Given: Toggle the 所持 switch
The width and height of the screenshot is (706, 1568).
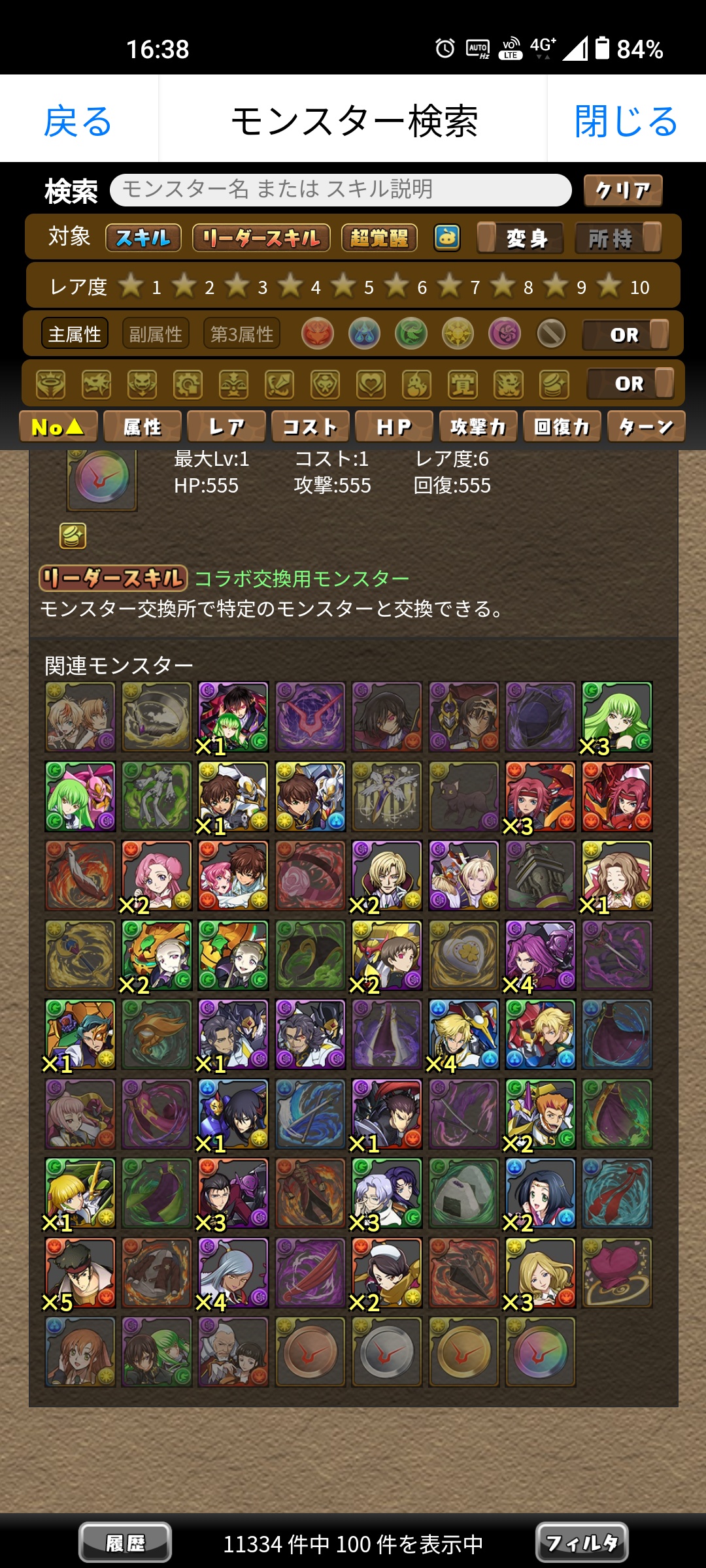Looking at the screenshot, I should (x=618, y=238).
